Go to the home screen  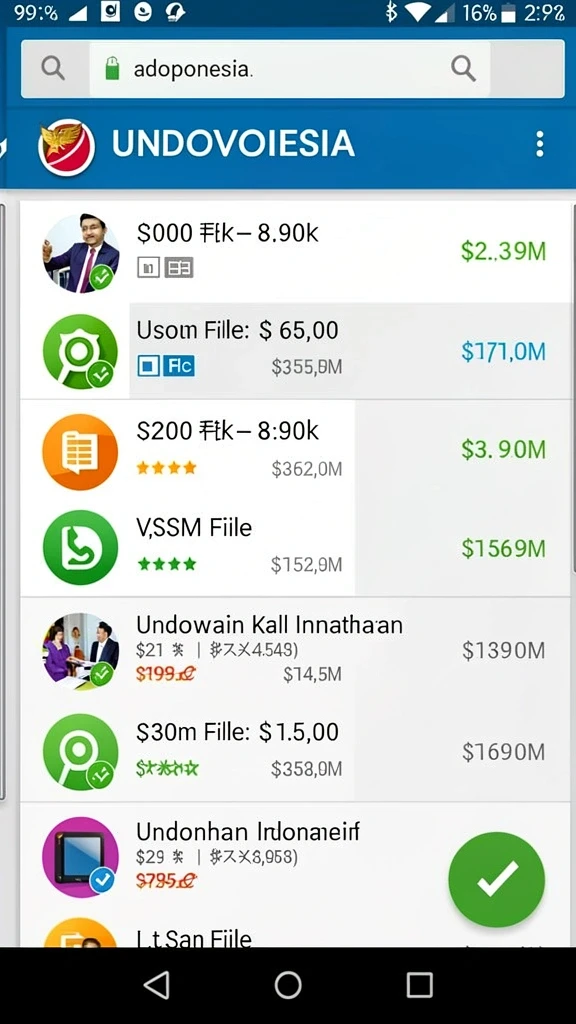pos(288,984)
